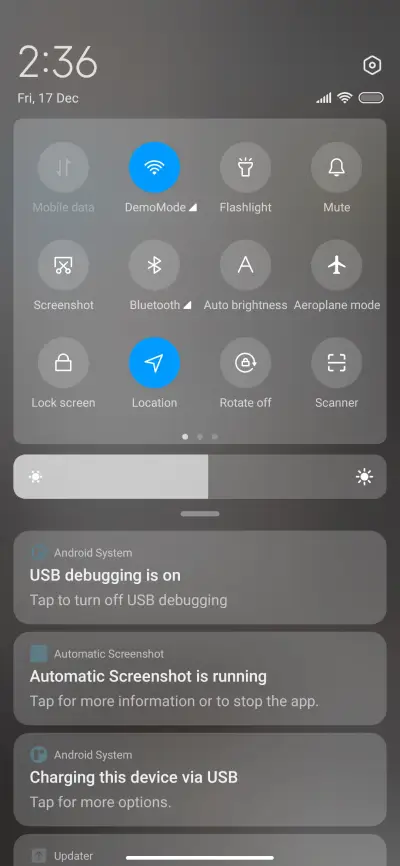This screenshot has width=400, height=866.
Task: Enable Aeroplane mode
Action: 336,265
